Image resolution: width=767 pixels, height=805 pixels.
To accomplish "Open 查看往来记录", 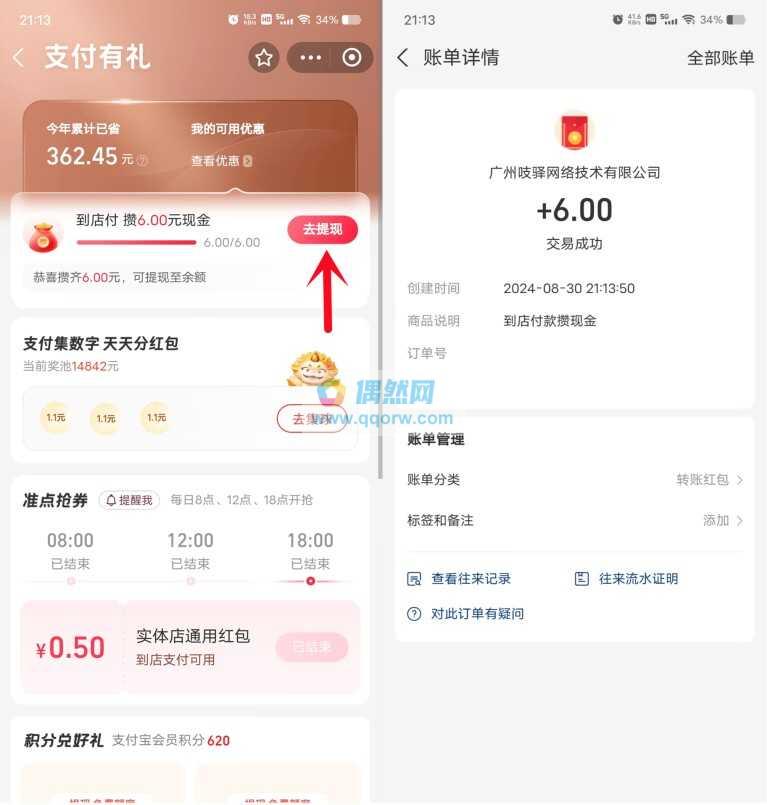I will tap(460, 579).
